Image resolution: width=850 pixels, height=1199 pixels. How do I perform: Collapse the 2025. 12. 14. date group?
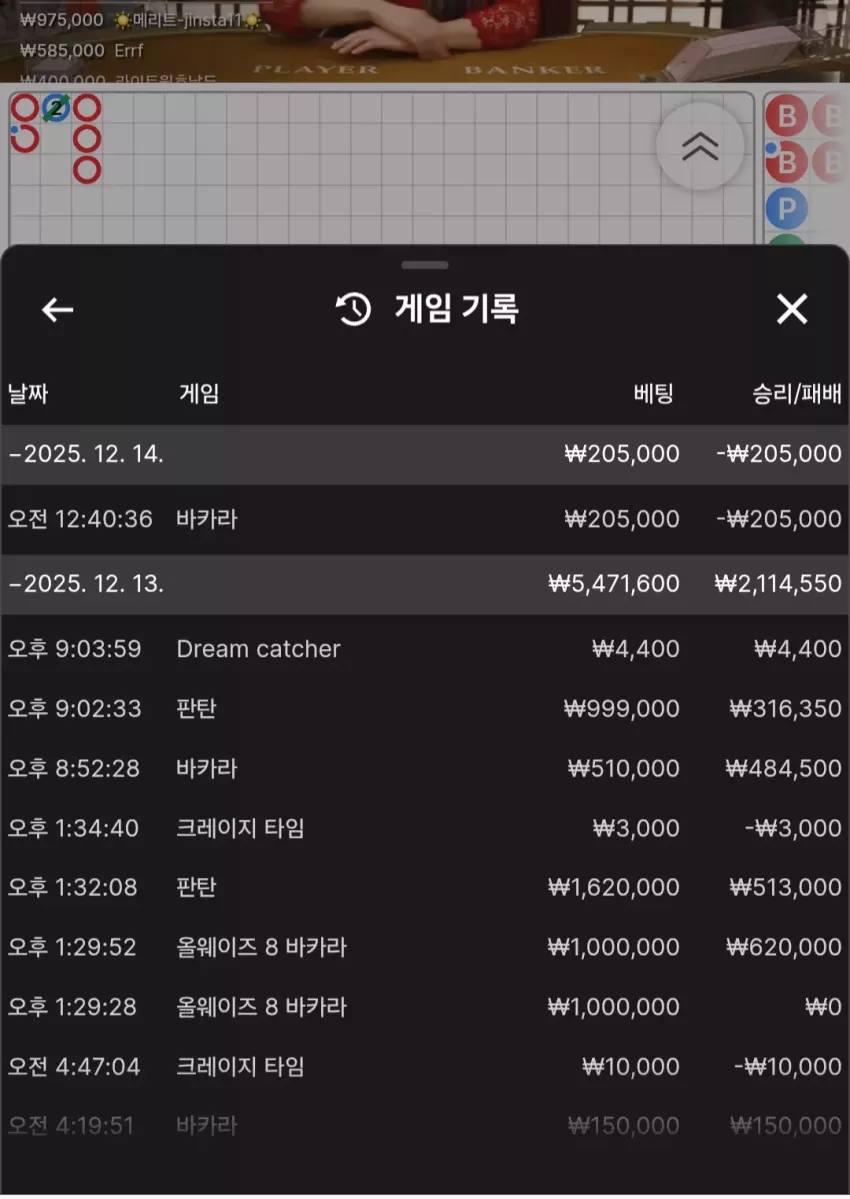pyautogui.click(x=425, y=454)
